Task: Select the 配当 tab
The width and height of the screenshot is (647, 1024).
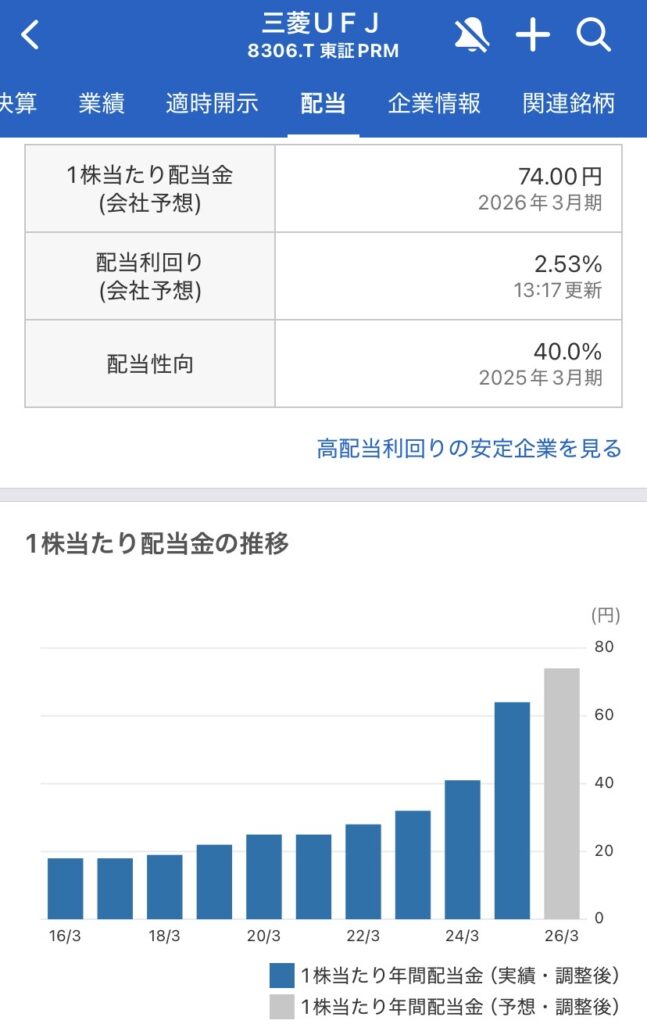Action: tap(323, 103)
